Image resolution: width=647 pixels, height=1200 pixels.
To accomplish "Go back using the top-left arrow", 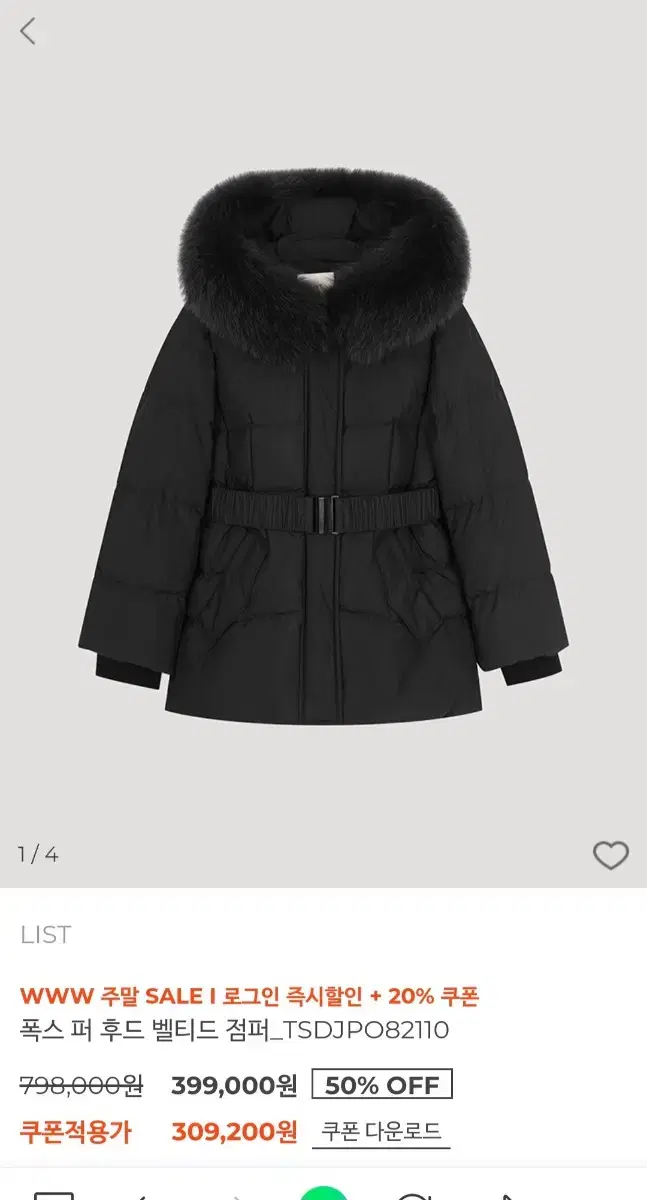I will pos(28,31).
